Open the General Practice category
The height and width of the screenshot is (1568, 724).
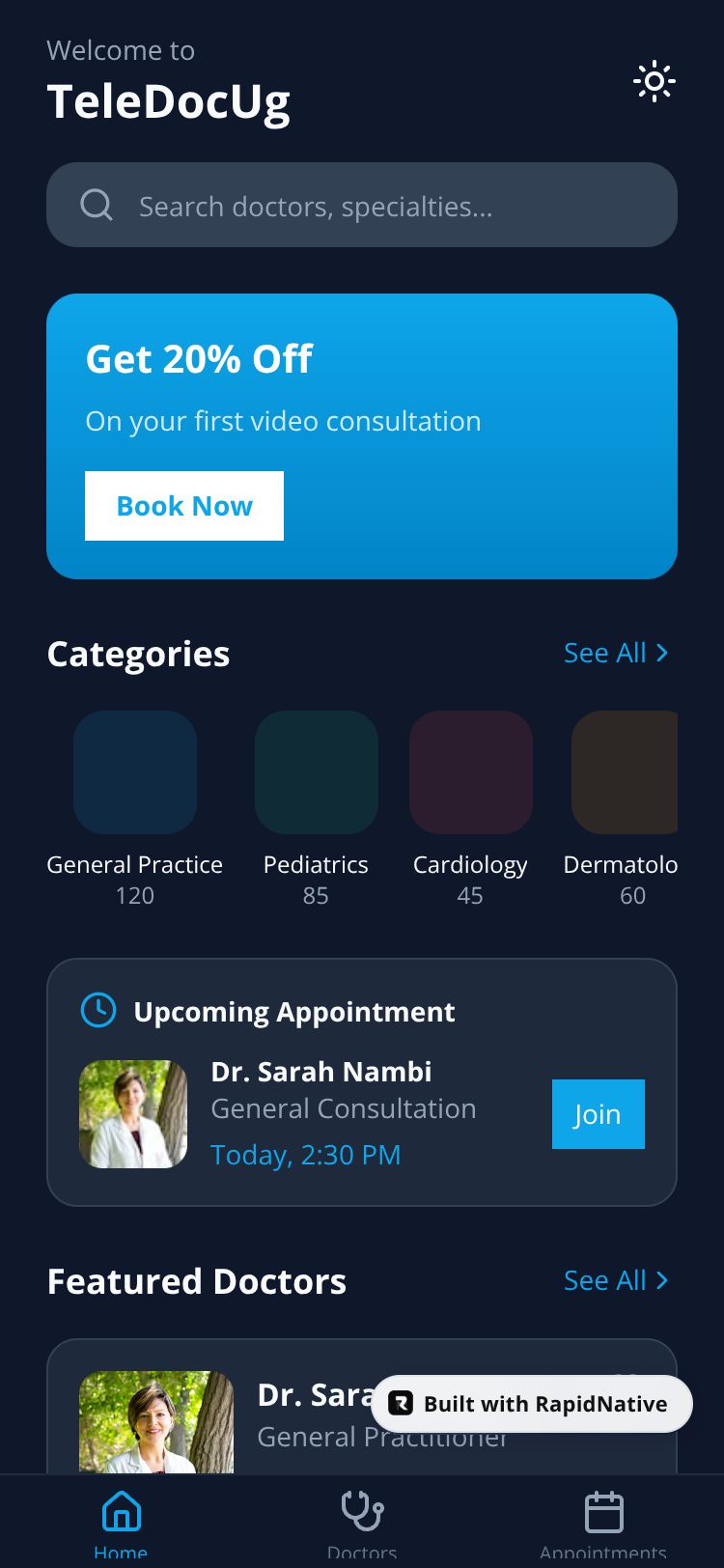[x=135, y=772]
